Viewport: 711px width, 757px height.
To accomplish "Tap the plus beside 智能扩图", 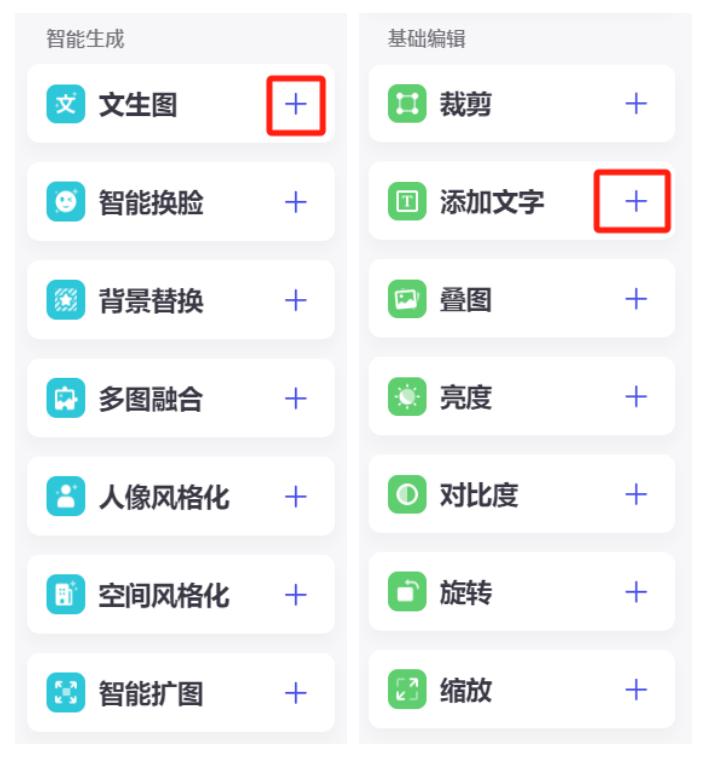I will click(296, 693).
